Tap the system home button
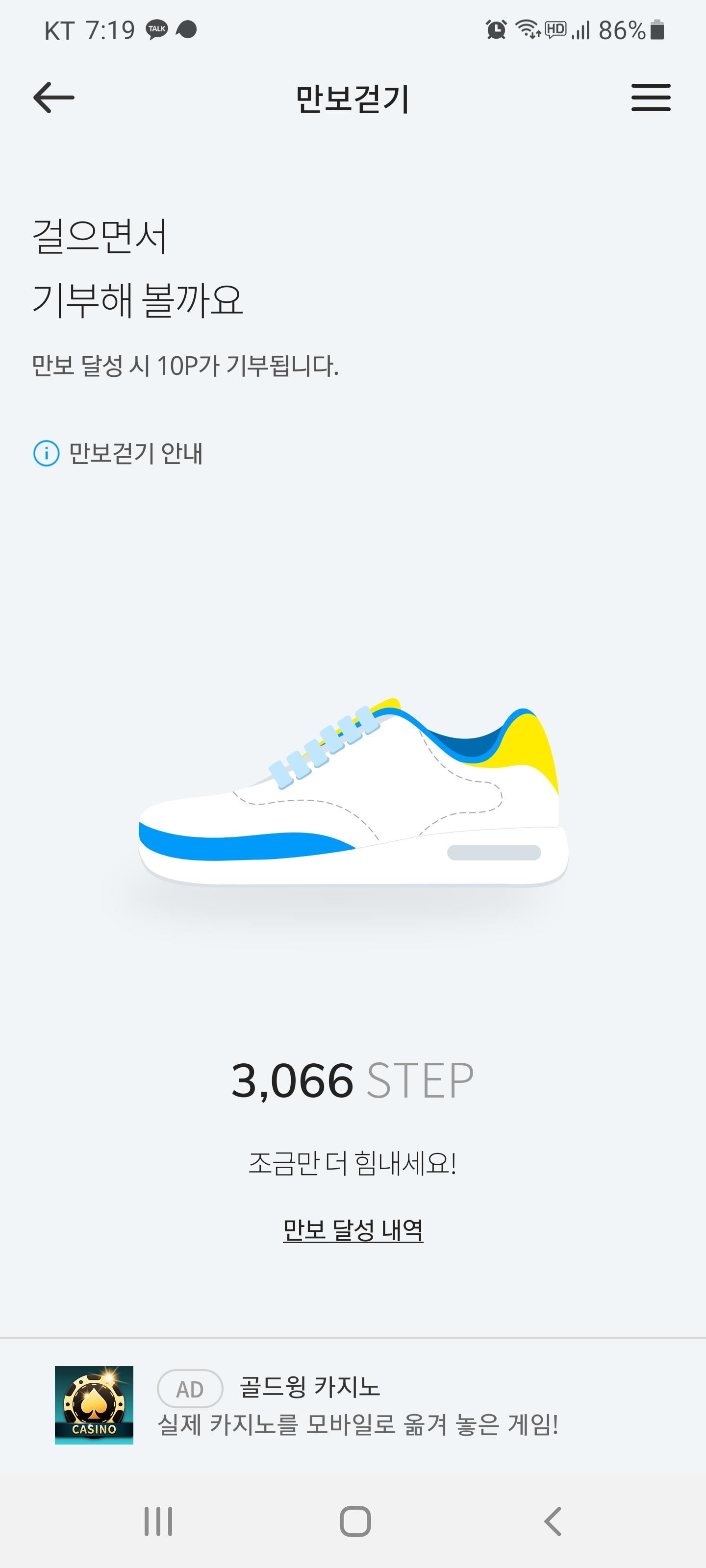 coord(354,1521)
